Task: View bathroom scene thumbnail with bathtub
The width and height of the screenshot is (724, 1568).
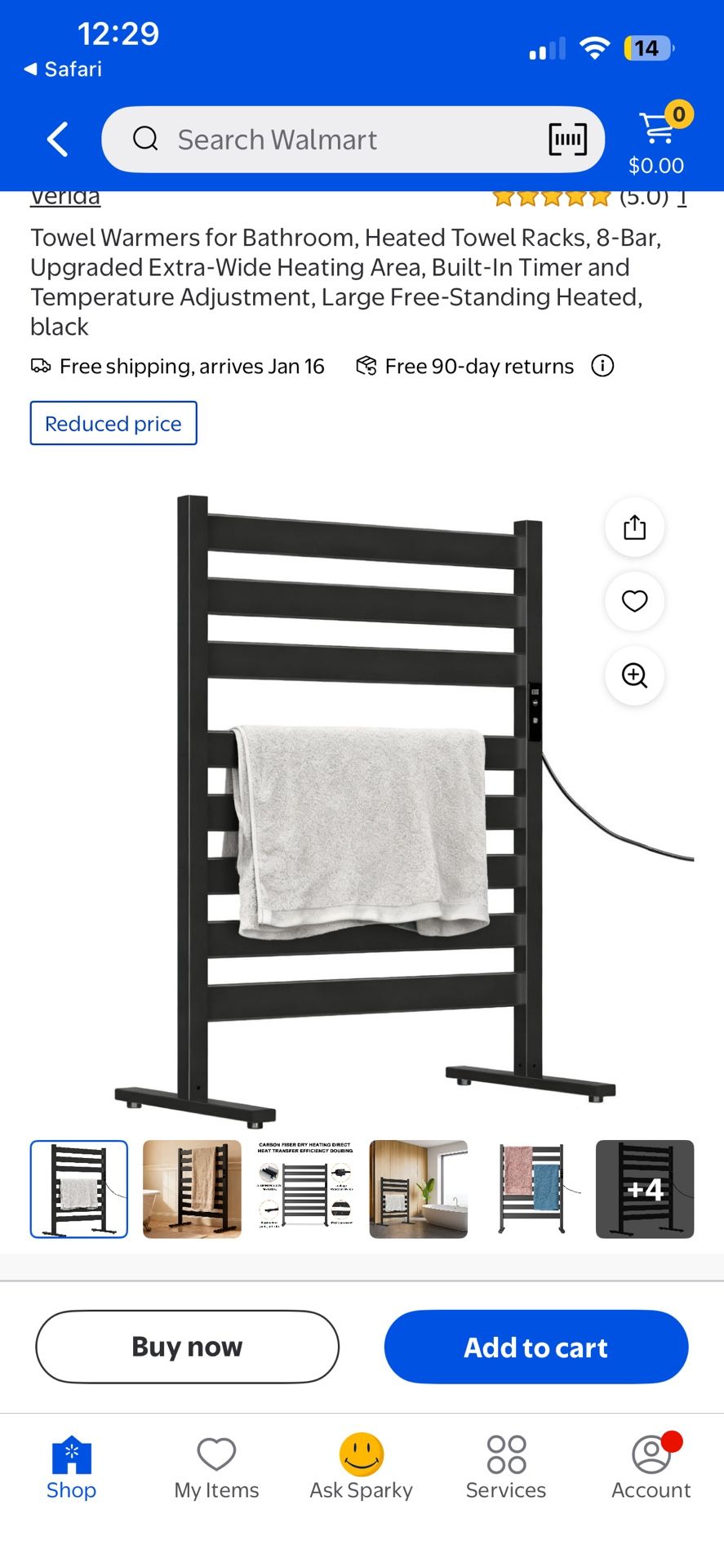Action: pos(419,1189)
